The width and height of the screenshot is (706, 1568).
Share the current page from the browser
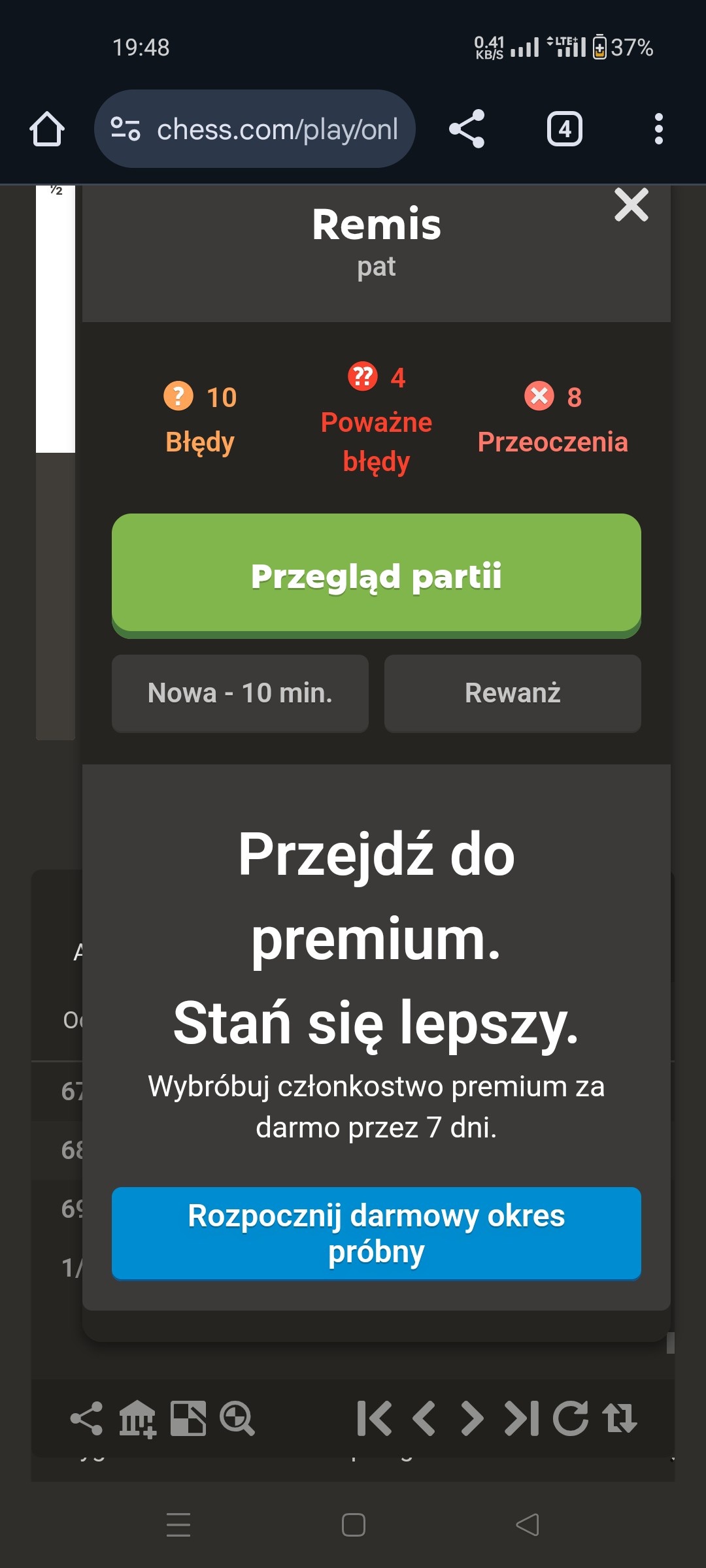[x=467, y=129]
